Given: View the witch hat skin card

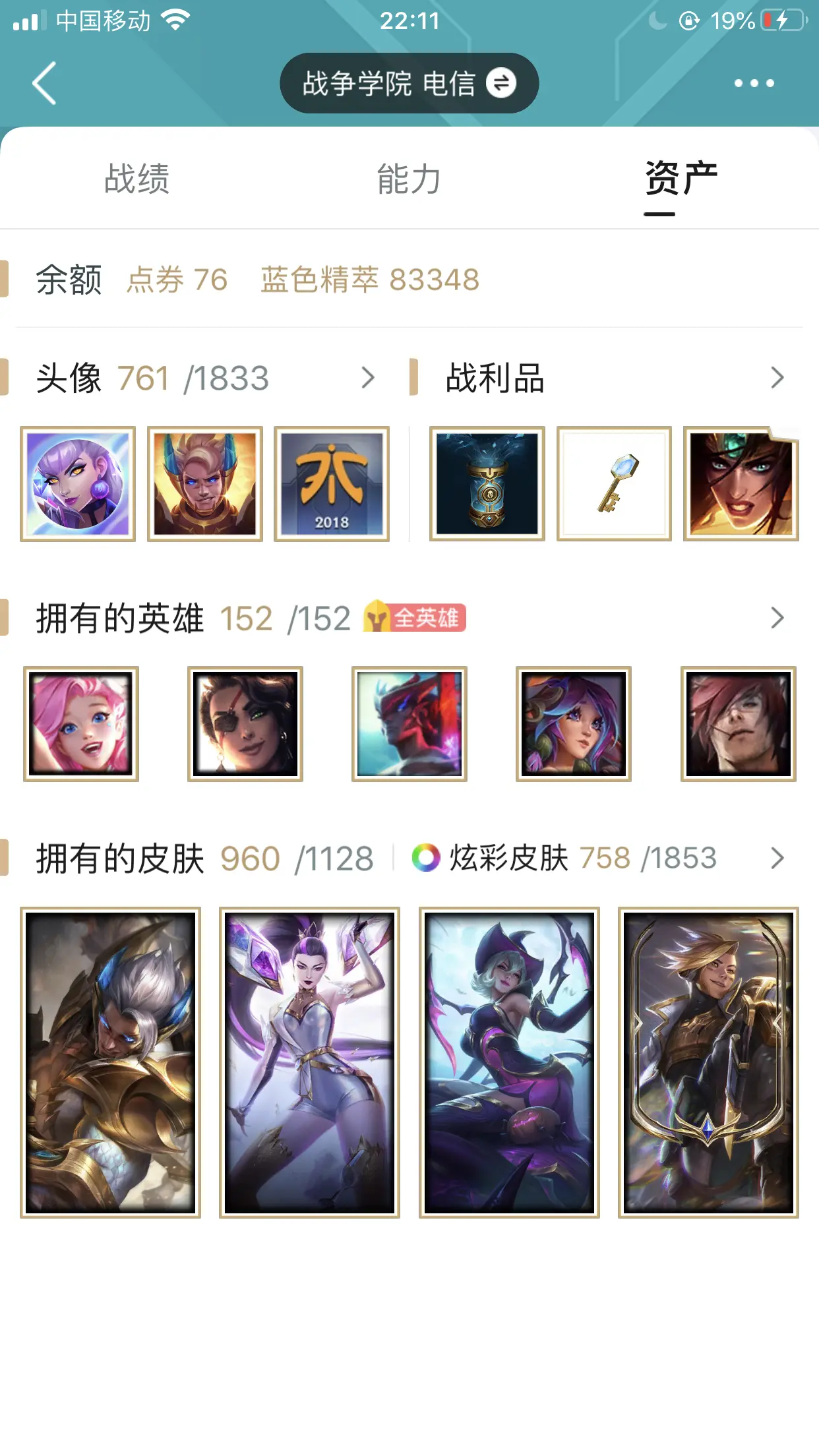Looking at the screenshot, I should tap(509, 1062).
